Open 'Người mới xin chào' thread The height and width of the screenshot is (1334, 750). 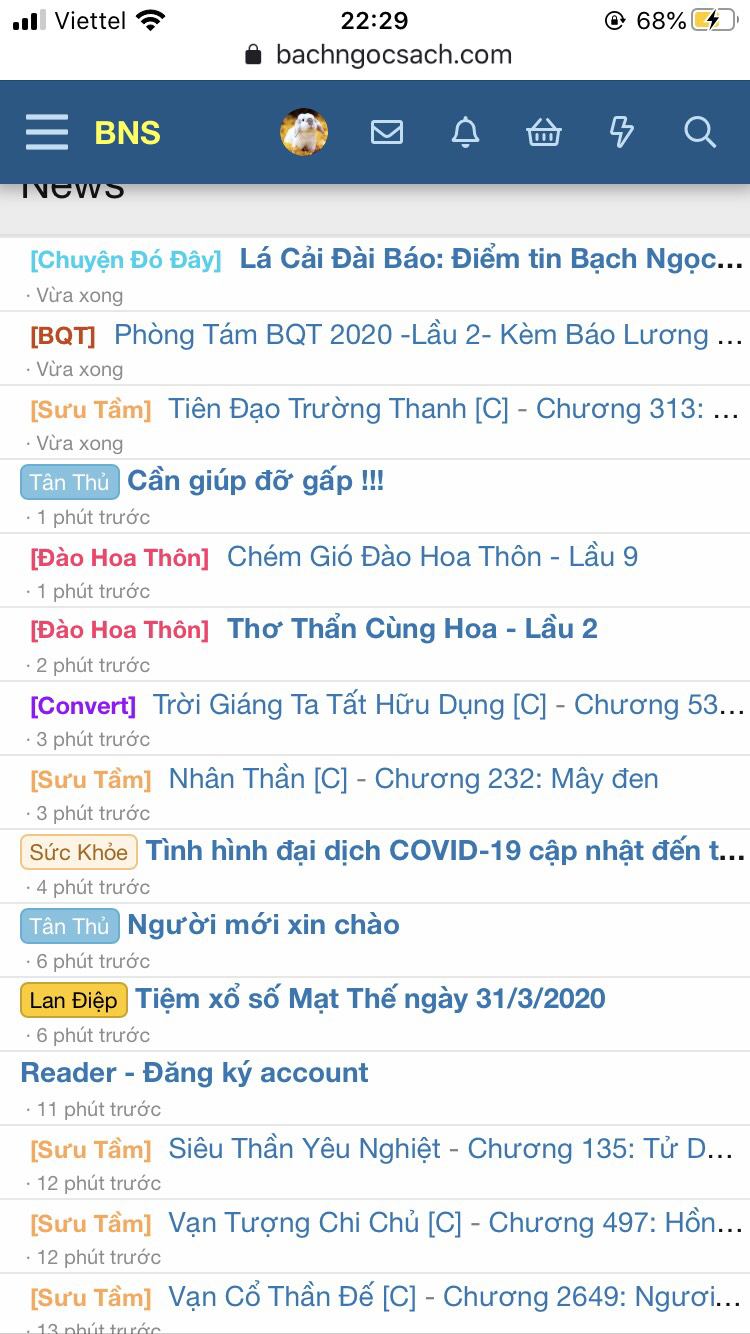pyautogui.click(x=262, y=924)
